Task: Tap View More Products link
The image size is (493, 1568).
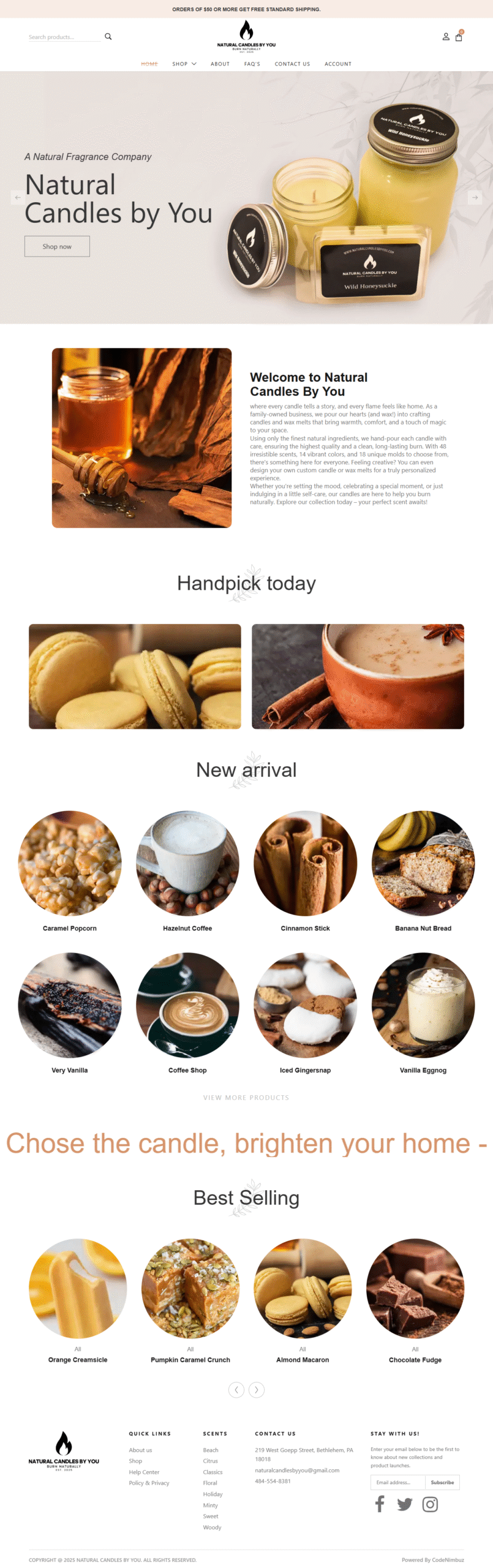Action: point(246,1097)
